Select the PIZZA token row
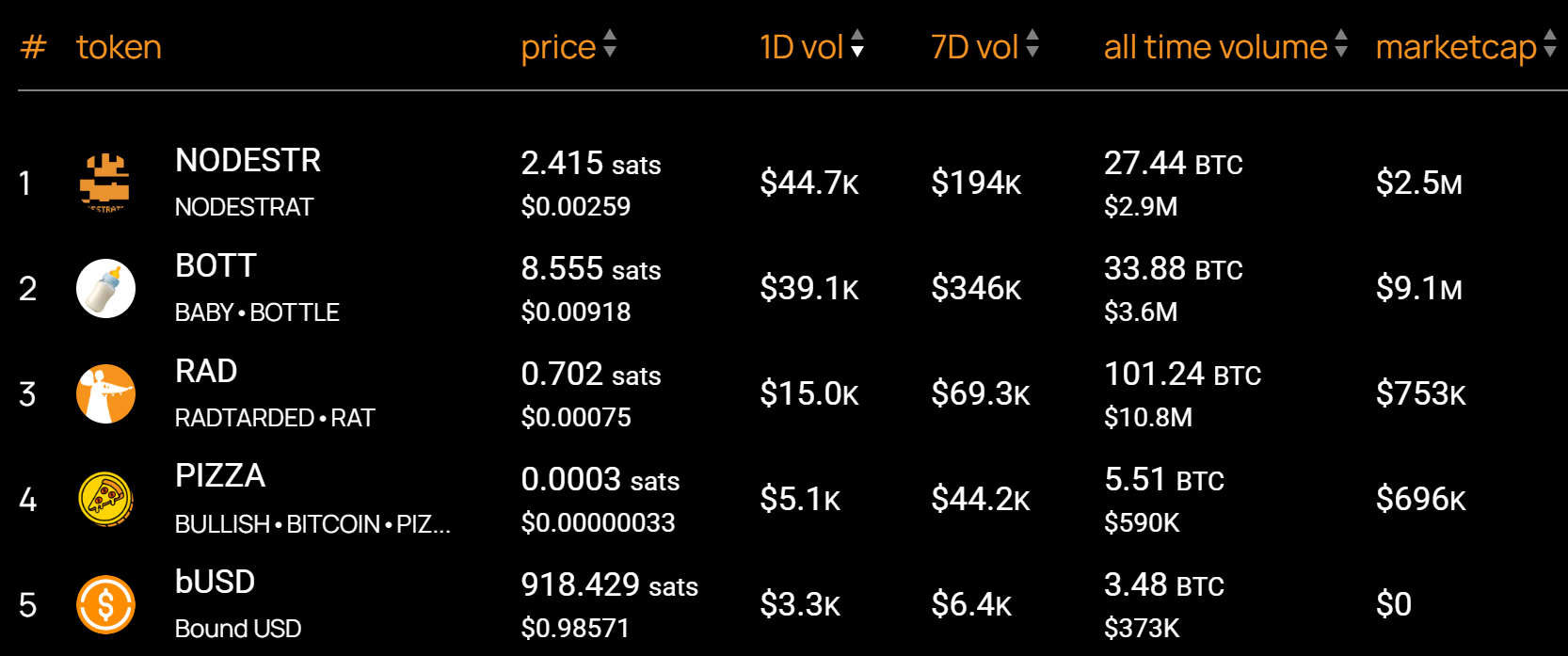Image resolution: width=1568 pixels, height=656 pixels. (x=220, y=476)
